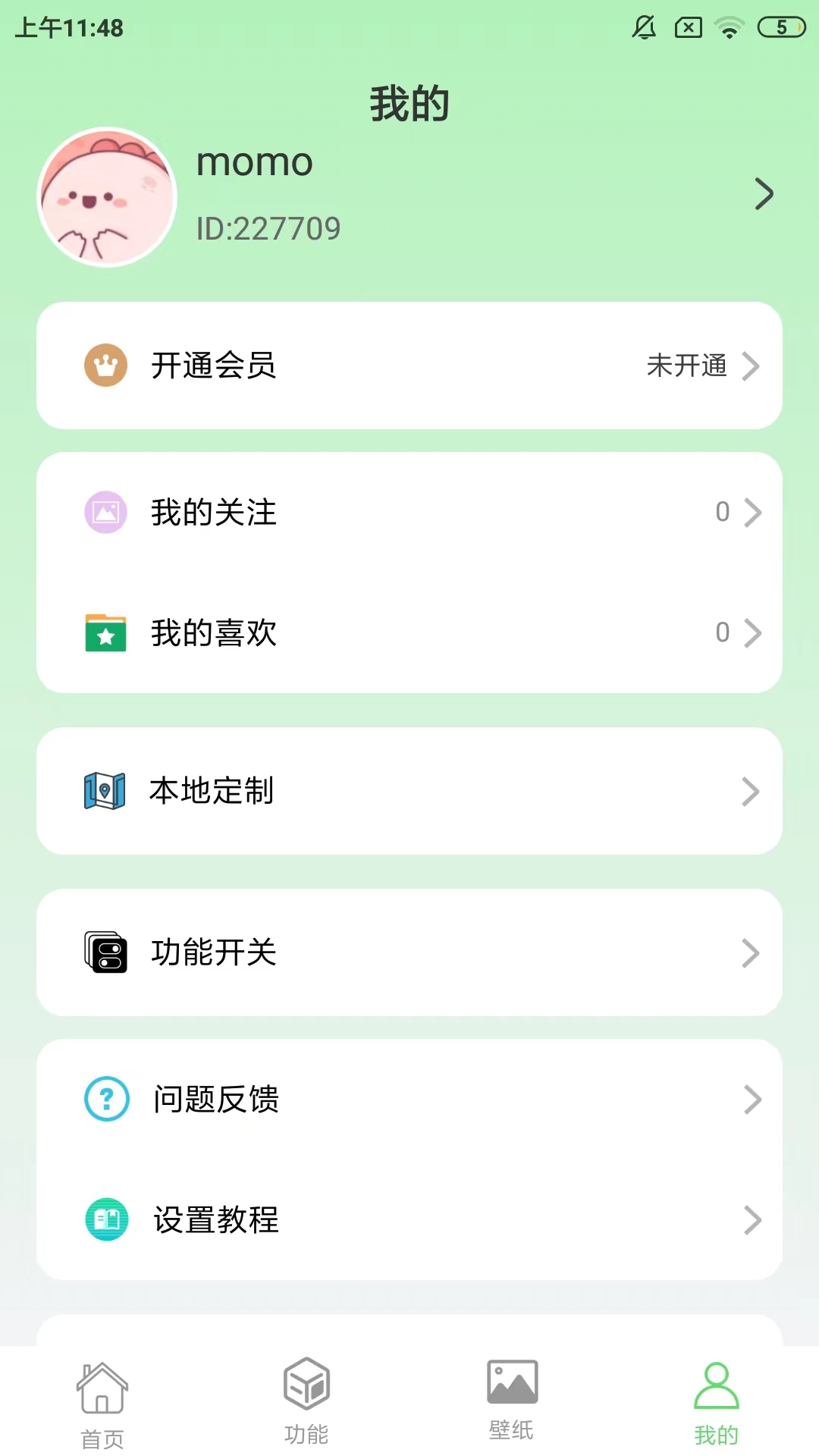Switch to the 功能 tab
Image resolution: width=819 pixels, height=1456 pixels.
pyautogui.click(x=306, y=1401)
